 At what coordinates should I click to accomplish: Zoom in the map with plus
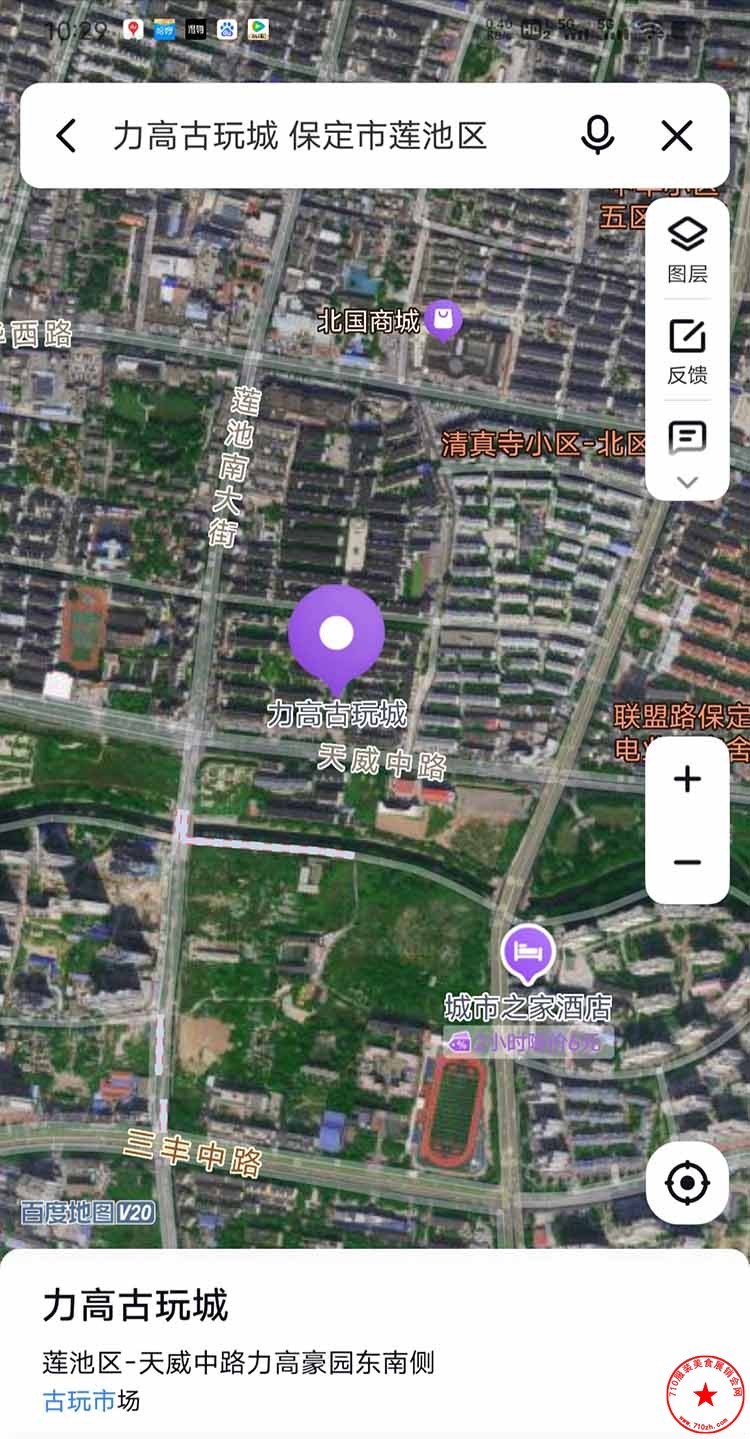point(687,779)
